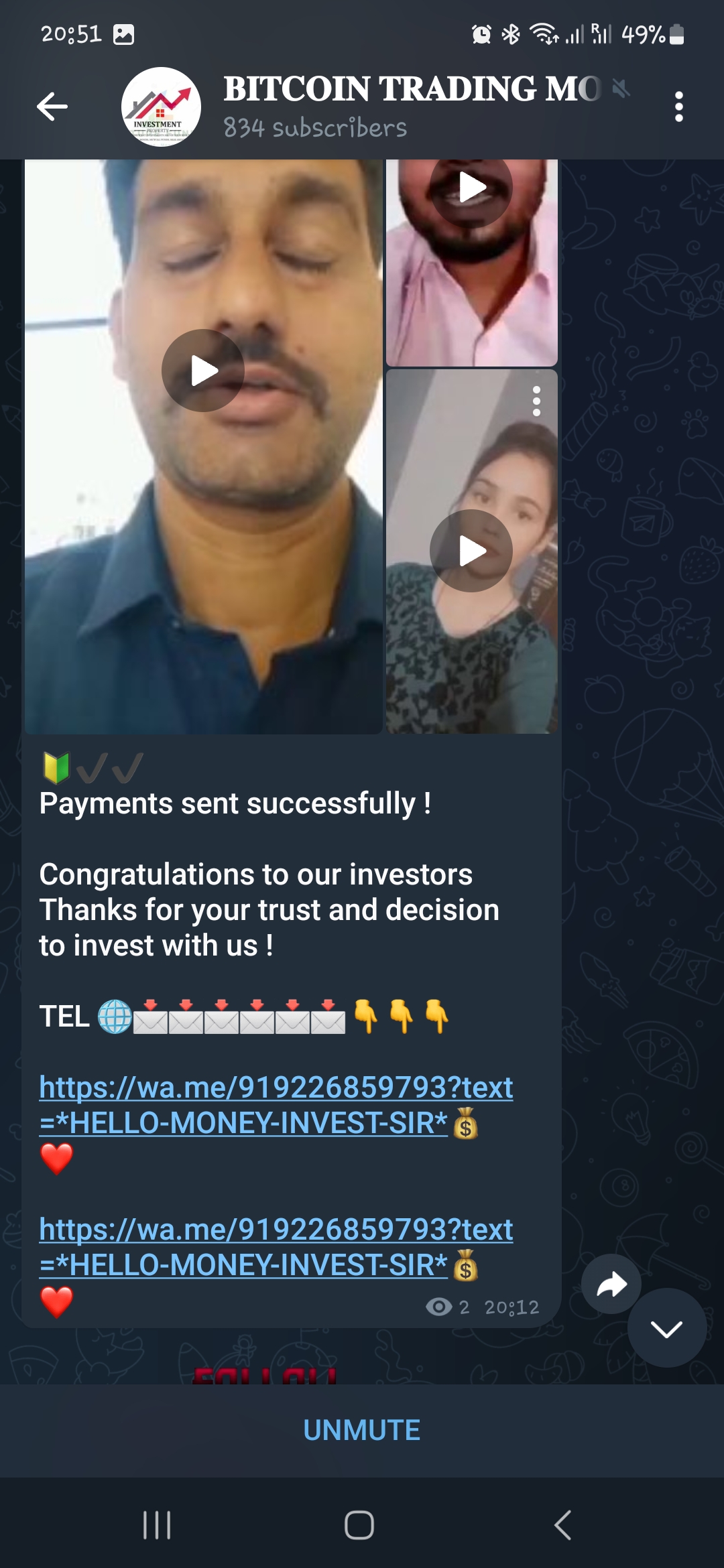Viewport: 724px width, 1568px height.
Task: Open the three-dot menu on woman's video
Action: point(536,401)
